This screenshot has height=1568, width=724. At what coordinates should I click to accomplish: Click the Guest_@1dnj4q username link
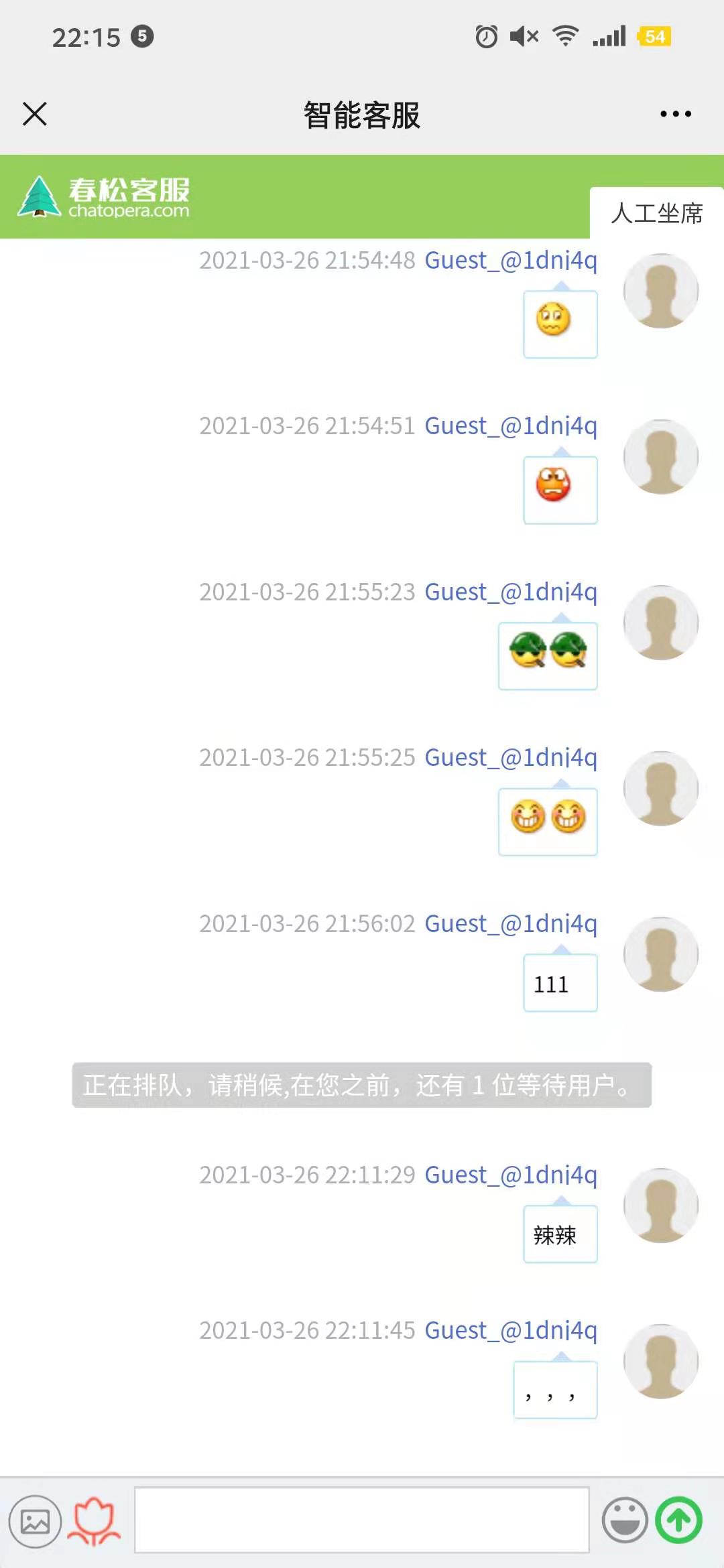coord(514,261)
